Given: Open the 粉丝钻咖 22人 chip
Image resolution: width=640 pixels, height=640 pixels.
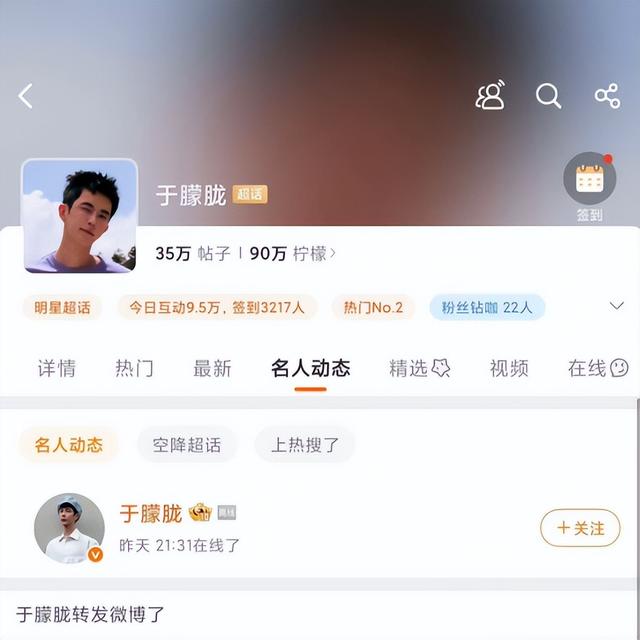Looking at the screenshot, I should tap(487, 307).
